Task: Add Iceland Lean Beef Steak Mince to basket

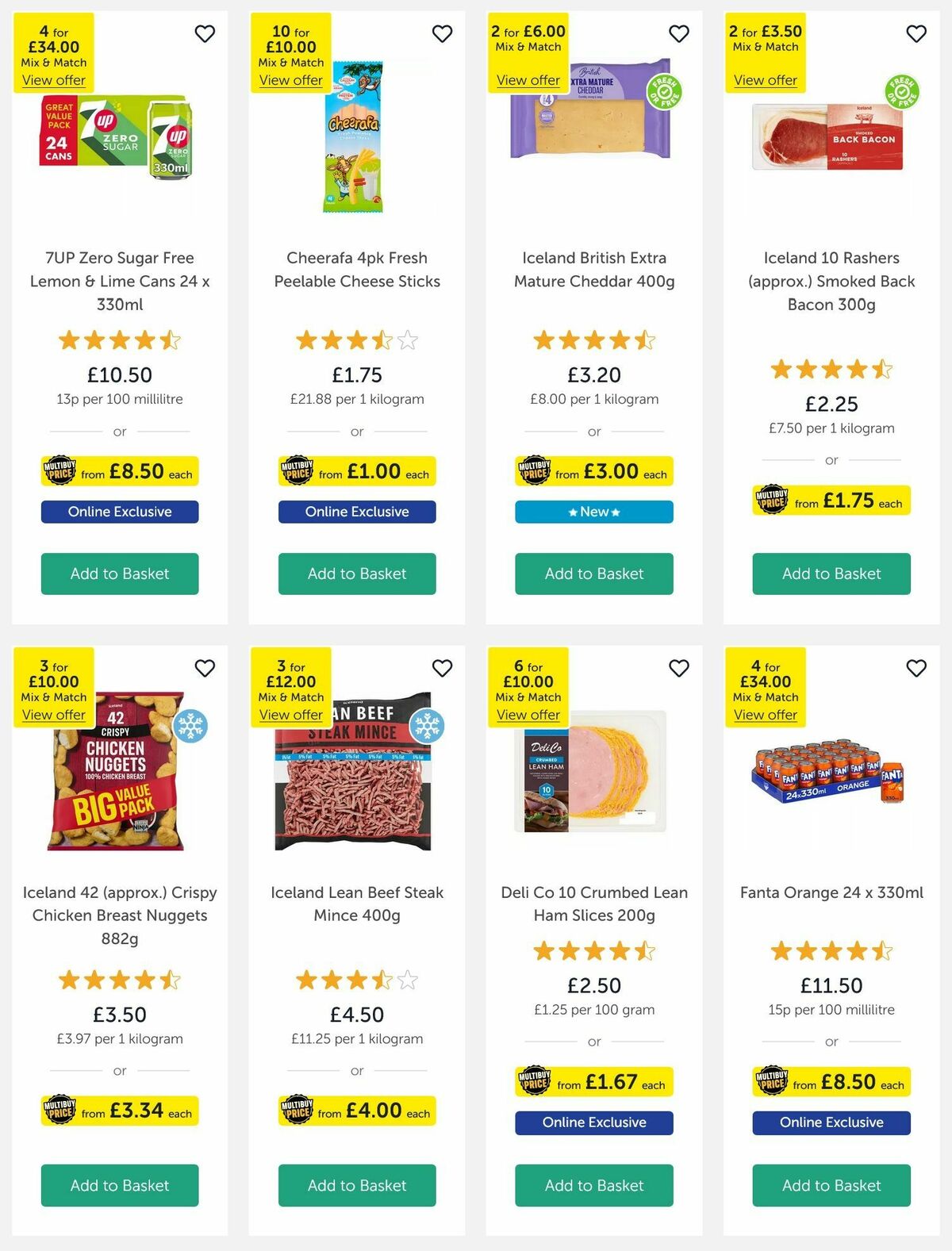Action: (x=356, y=1186)
